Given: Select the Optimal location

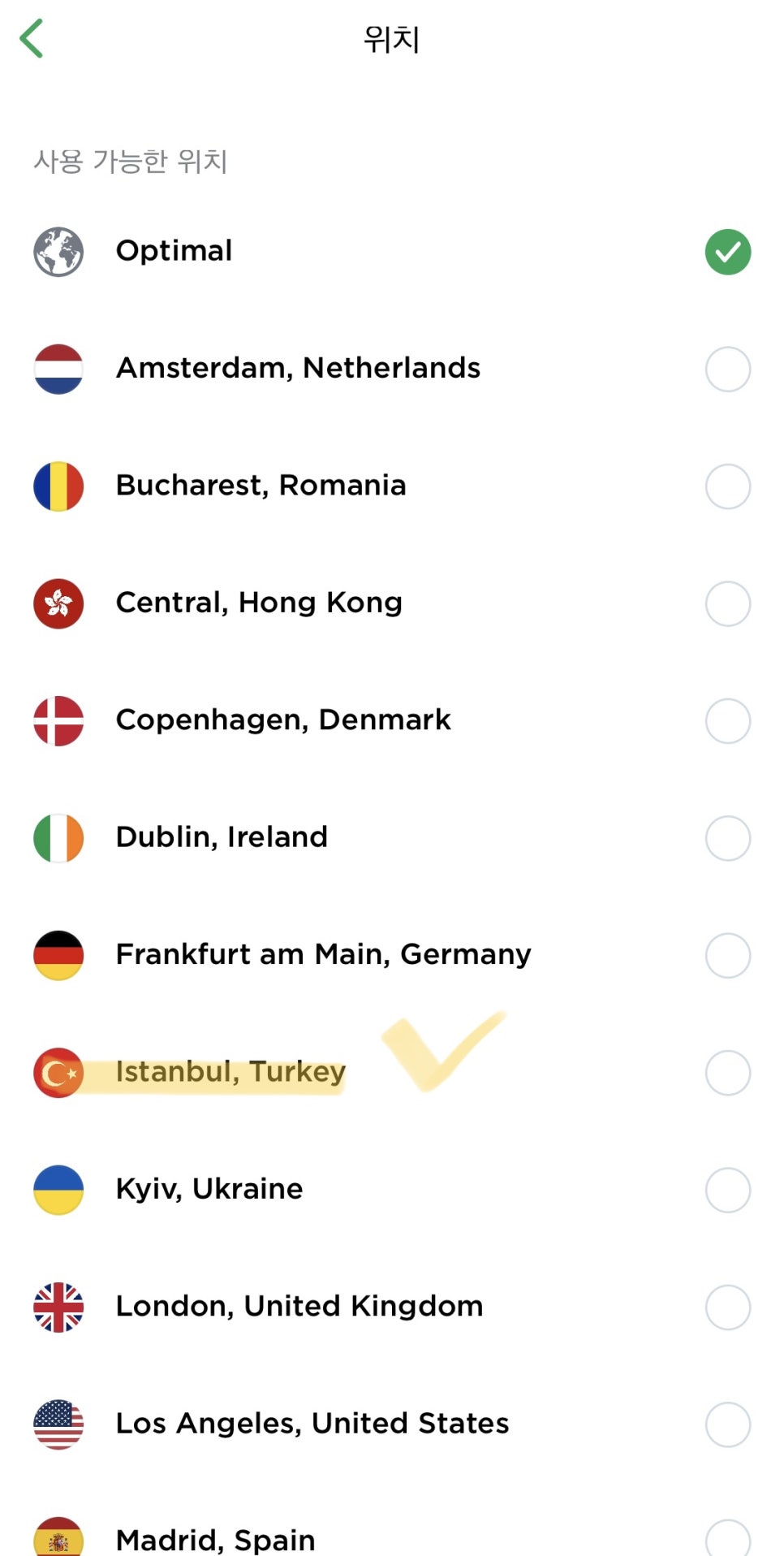Looking at the screenshot, I should tap(392, 252).
